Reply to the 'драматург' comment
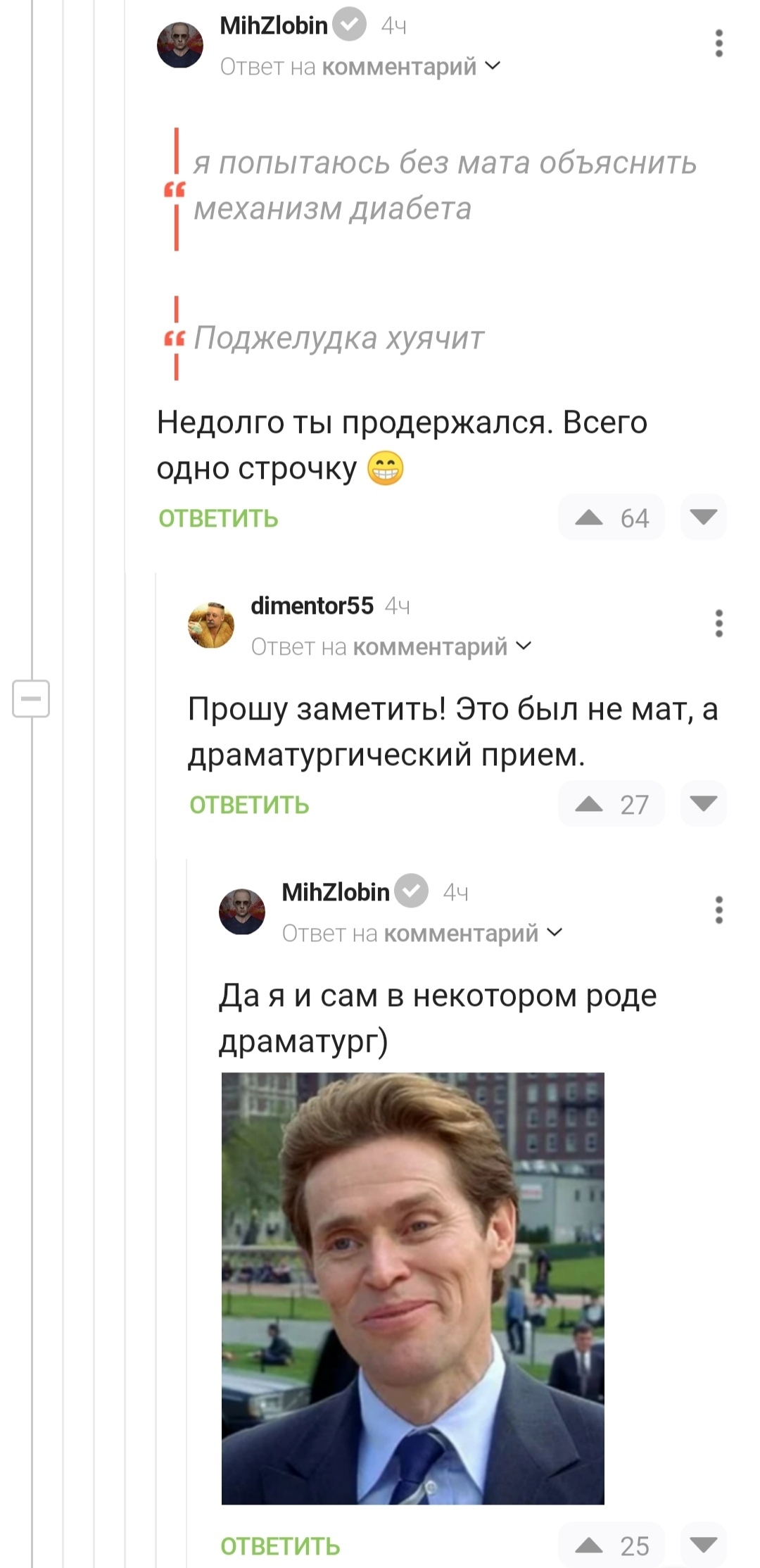 280,1546
